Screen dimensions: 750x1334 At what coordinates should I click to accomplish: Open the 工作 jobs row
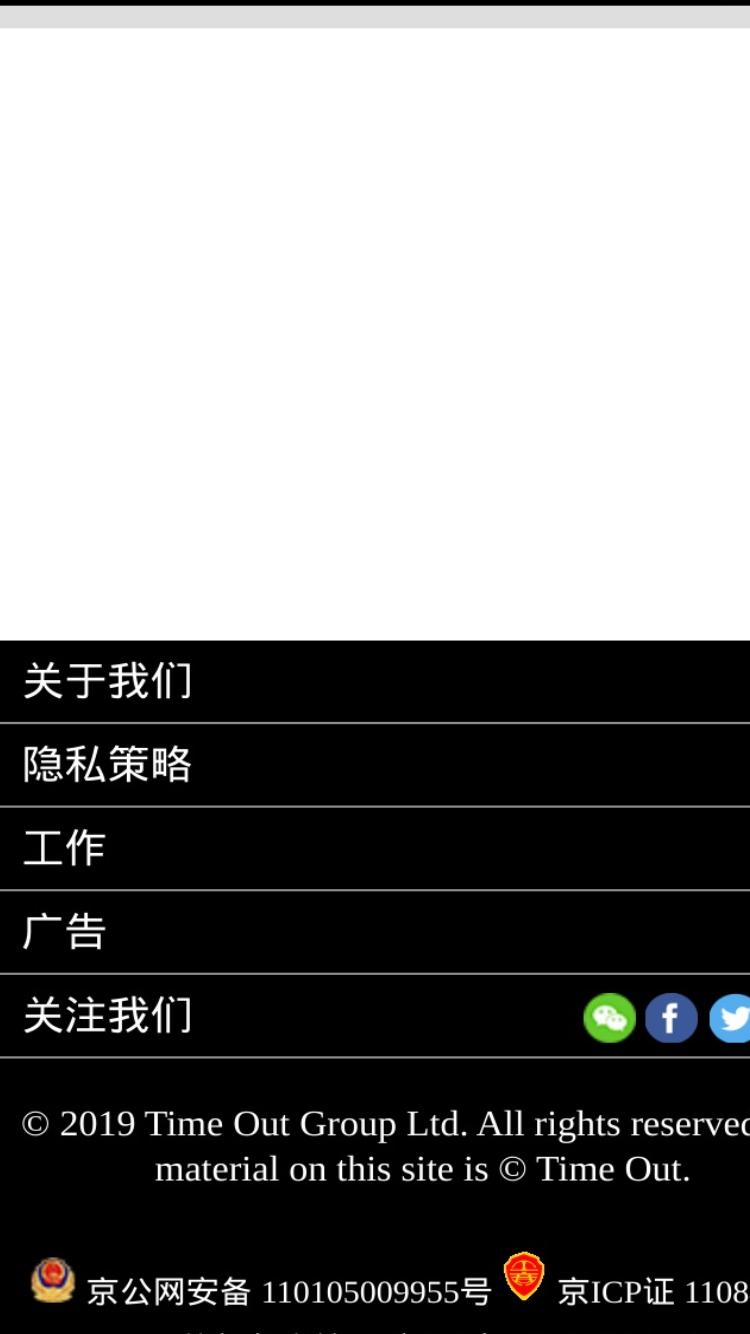[375, 849]
